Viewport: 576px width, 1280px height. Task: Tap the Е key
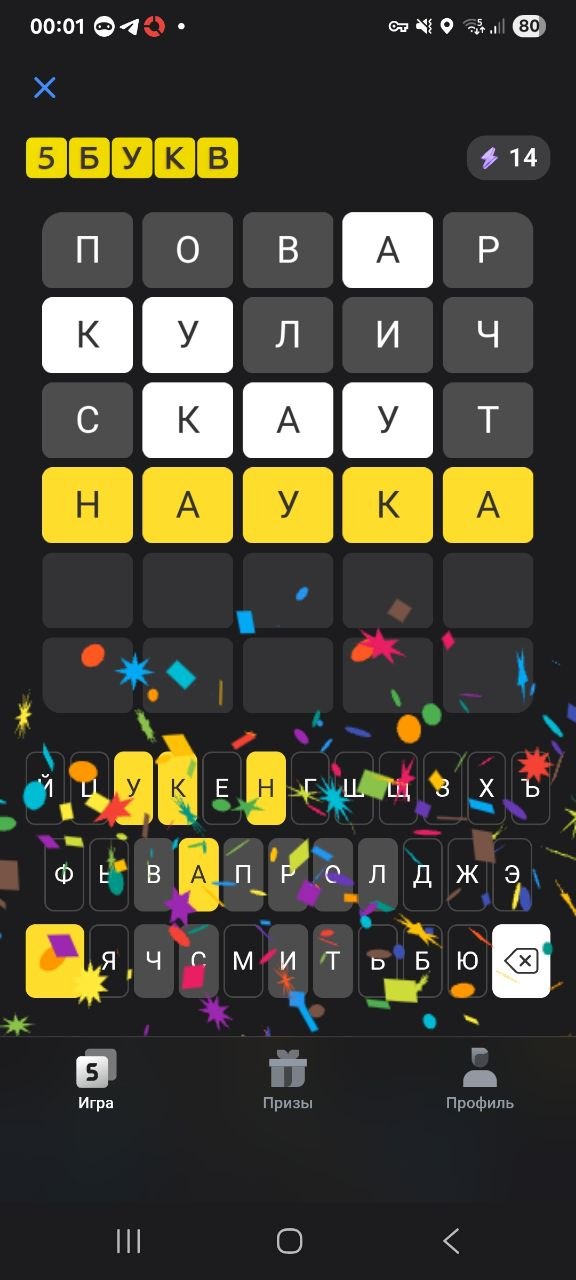[x=222, y=788]
